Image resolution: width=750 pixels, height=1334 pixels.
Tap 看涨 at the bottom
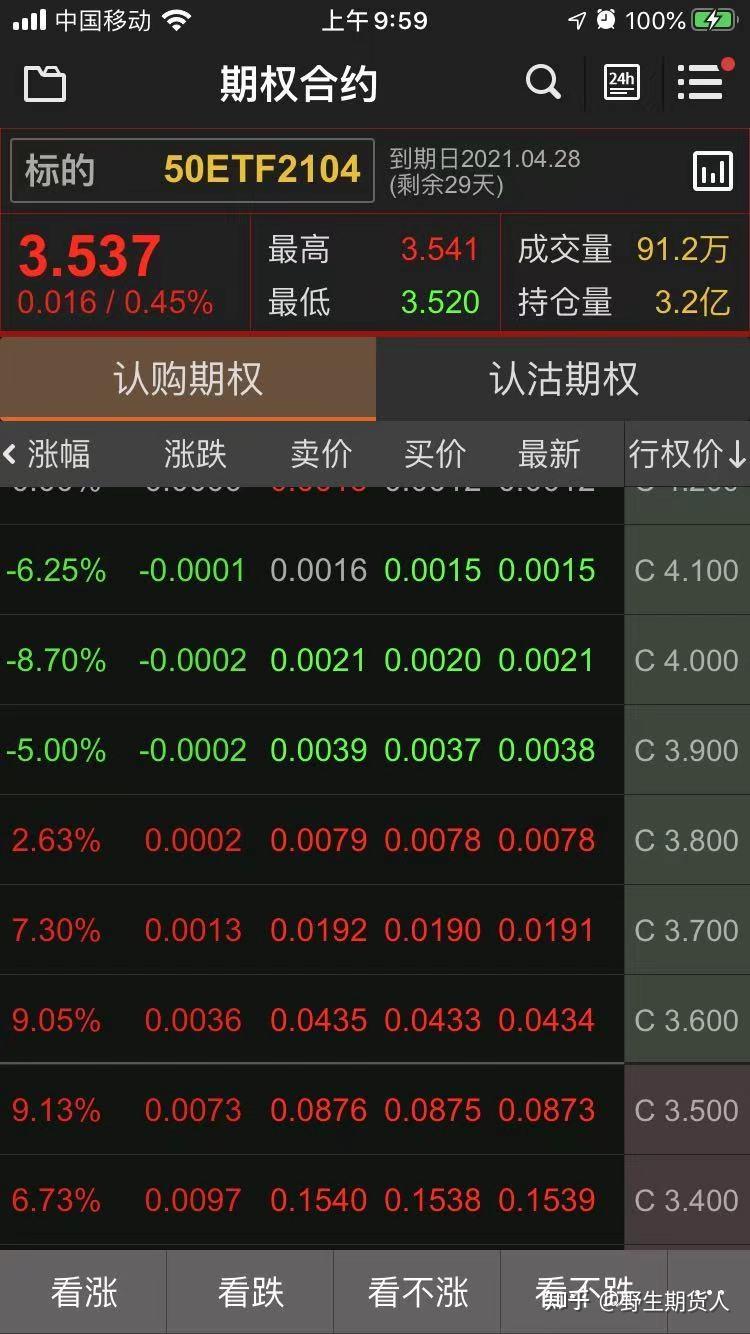pyautogui.click(x=84, y=1292)
